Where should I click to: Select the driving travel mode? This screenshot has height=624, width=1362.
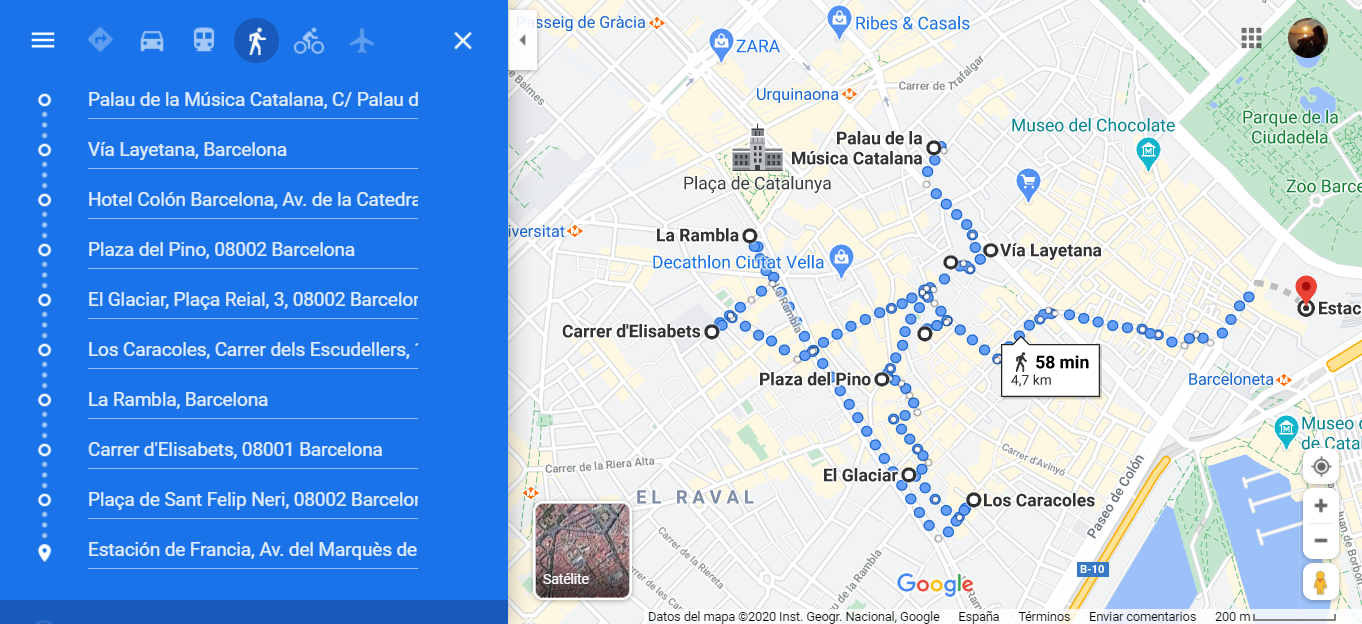point(152,41)
